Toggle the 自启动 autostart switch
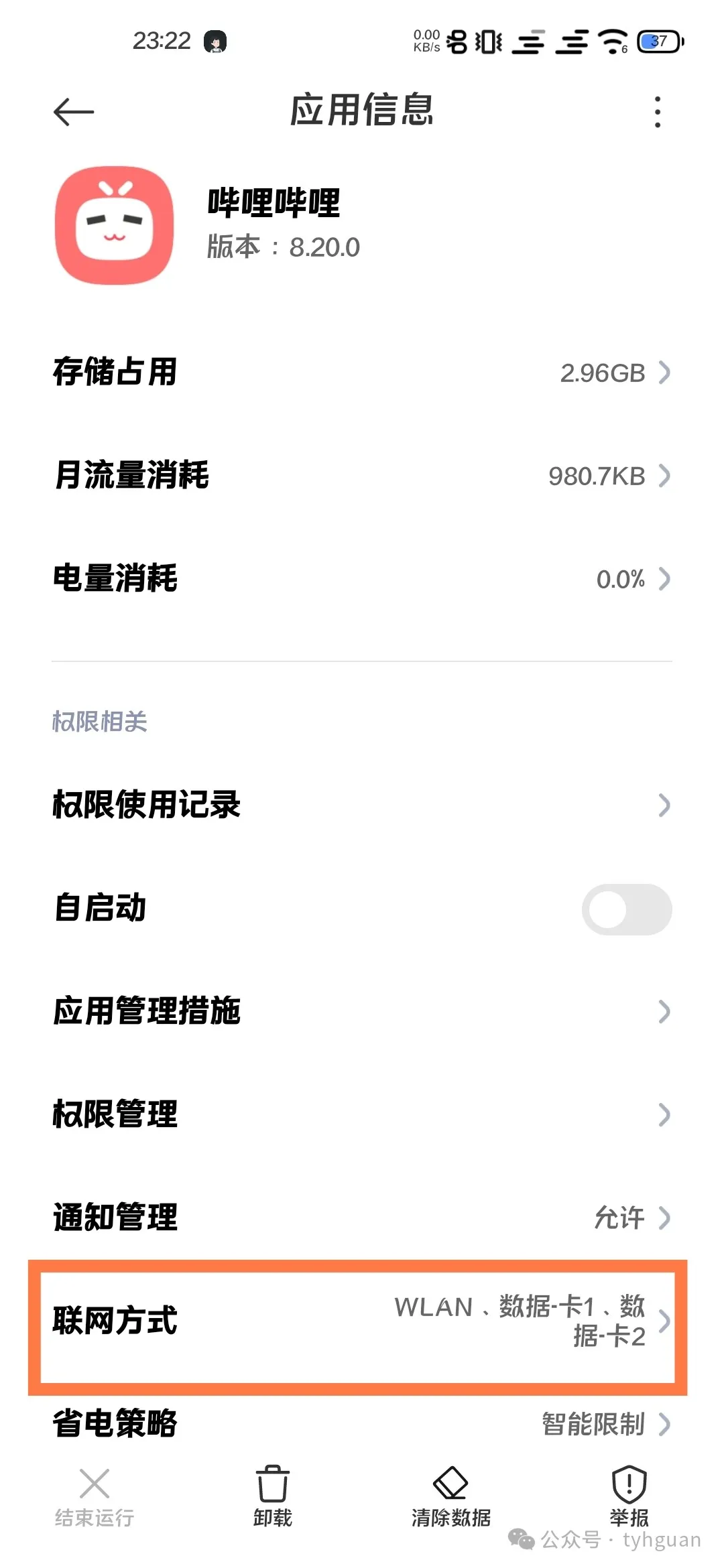Viewport: 724px width, 1568px height. click(x=626, y=909)
